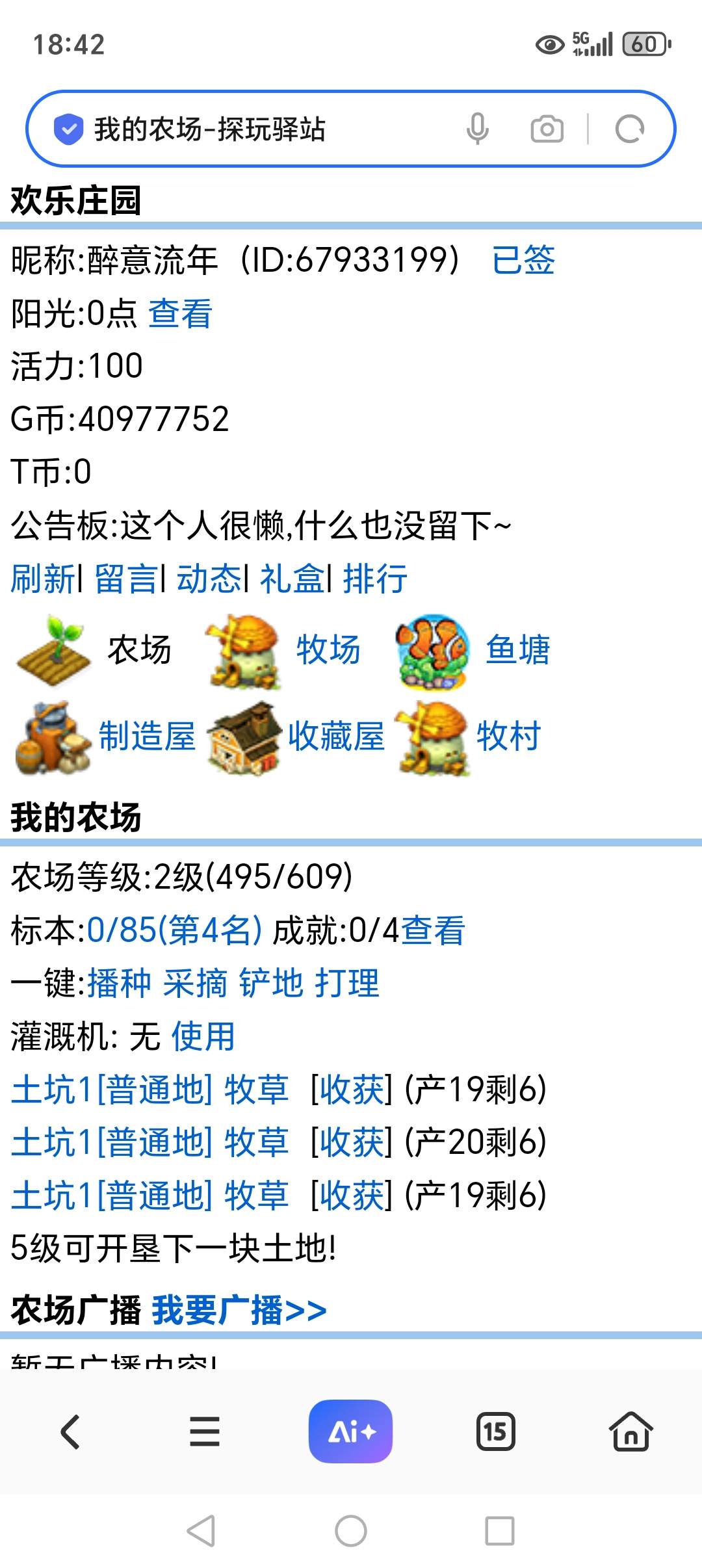
Task: Tap 使用 next to 灌溉机
Action: 203,1036
